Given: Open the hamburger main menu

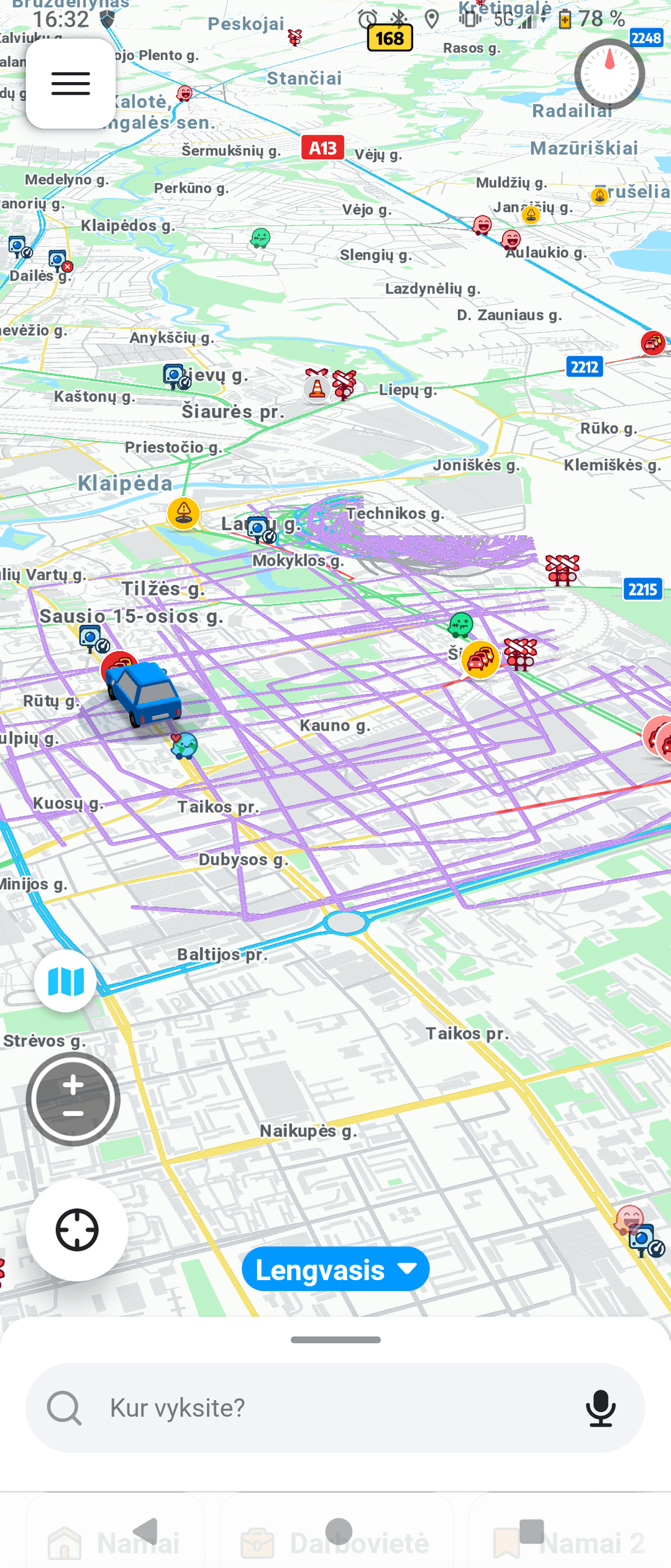Looking at the screenshot, I should pos(71,83).
